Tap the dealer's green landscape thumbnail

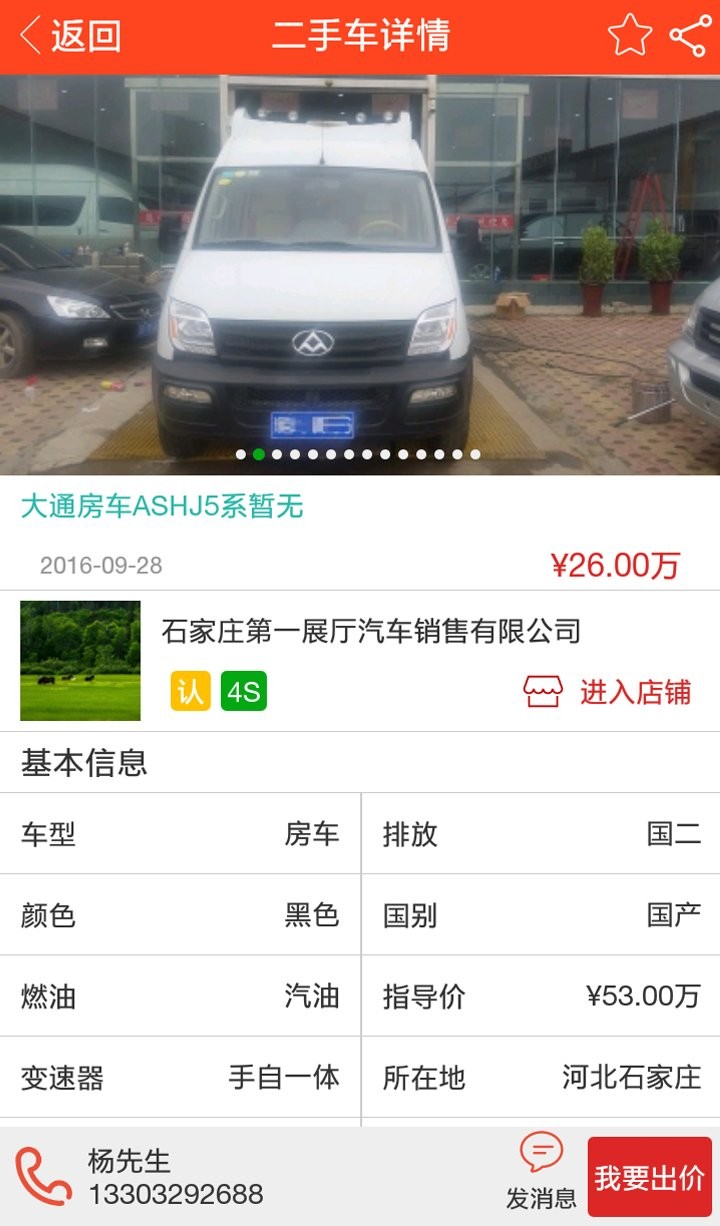click(x=80, y=658)
